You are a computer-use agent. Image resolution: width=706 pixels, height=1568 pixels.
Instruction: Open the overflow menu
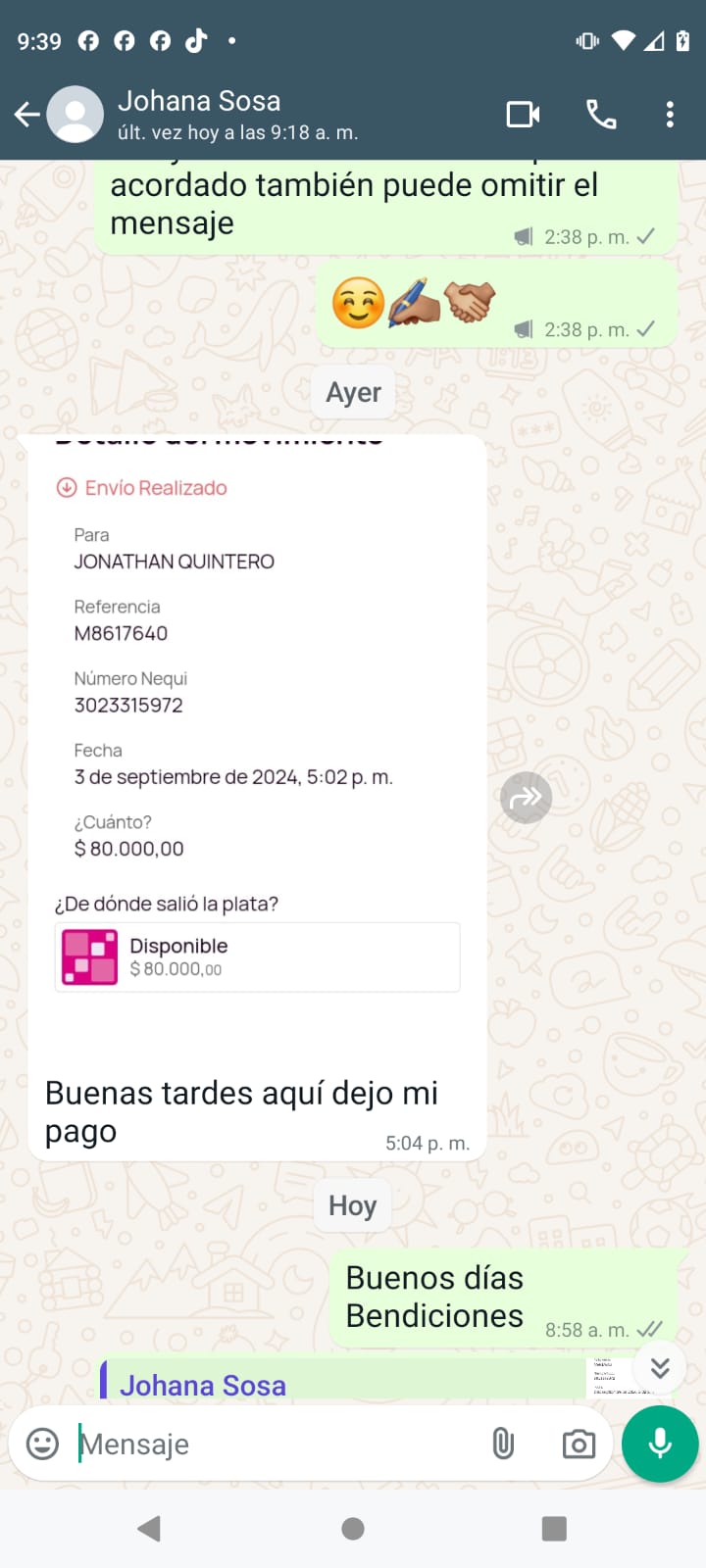(670, 115)
